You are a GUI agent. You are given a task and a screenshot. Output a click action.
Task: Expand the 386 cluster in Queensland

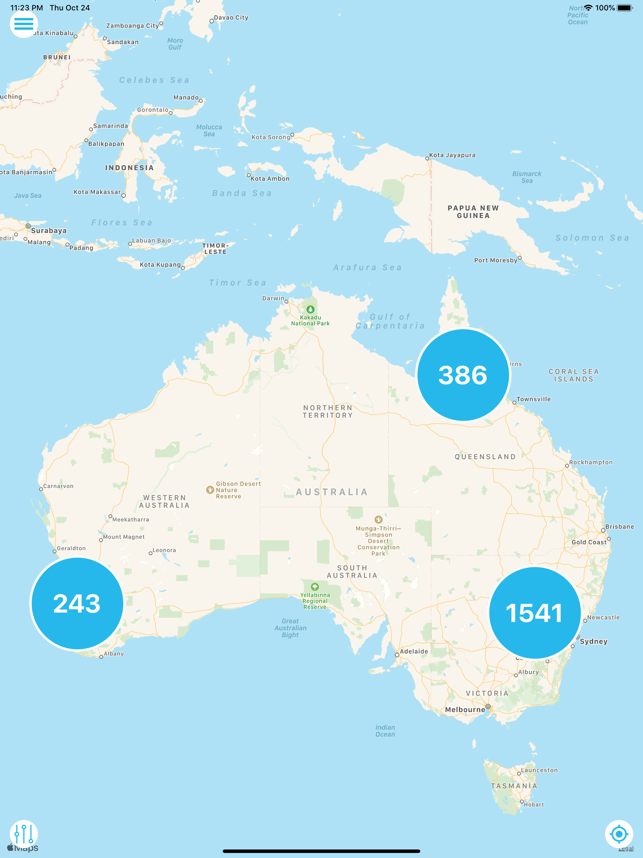point(463,375)
